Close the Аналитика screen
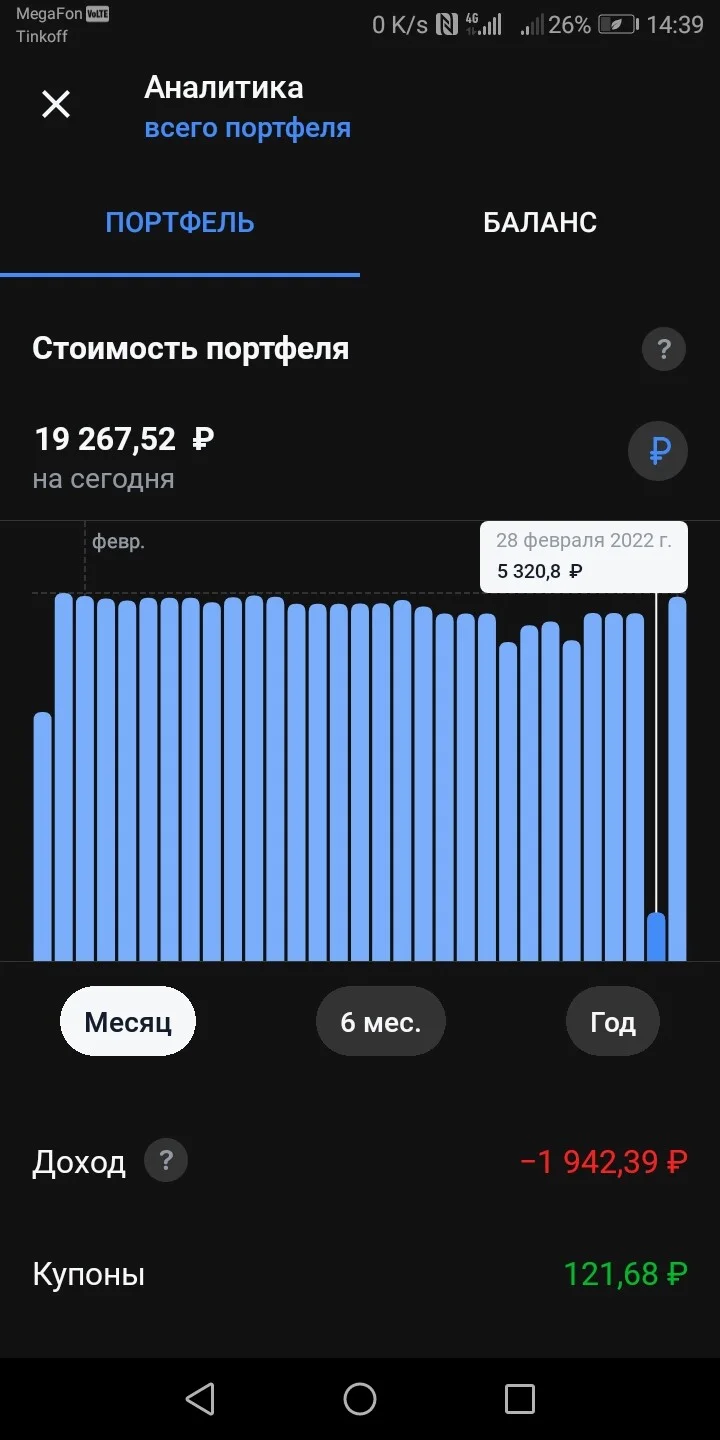The width and height of the screenshot is (720, 1440). pos(56,104)
